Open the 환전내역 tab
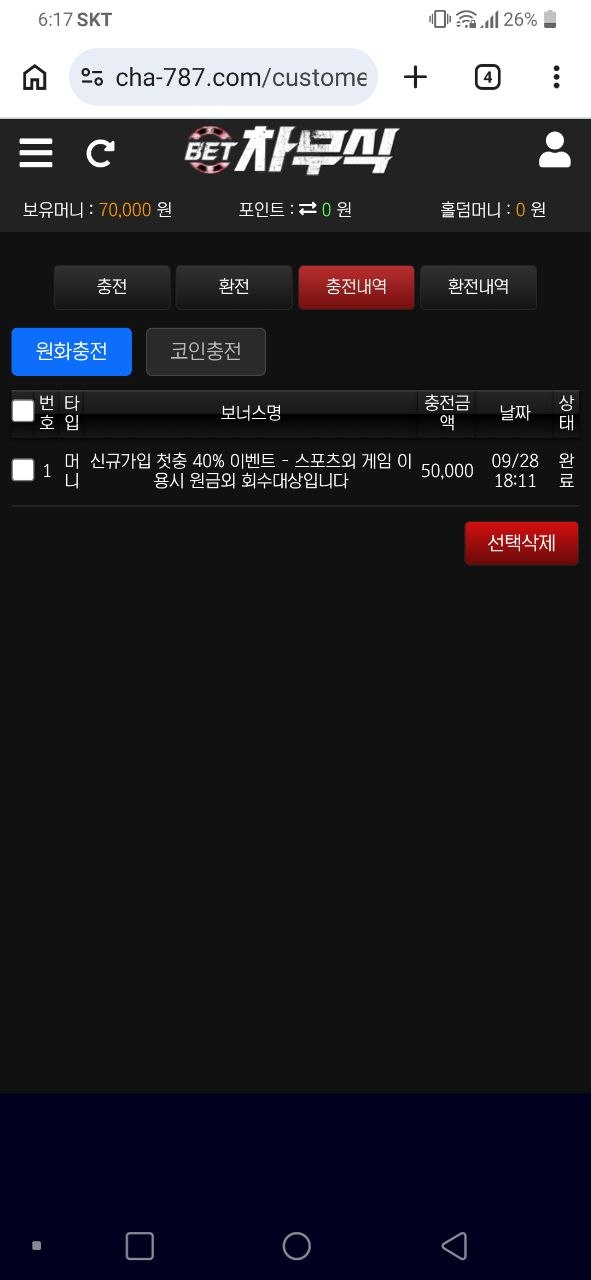Image resolution: width=591 pixels, height=1280 pixels. 478,287
